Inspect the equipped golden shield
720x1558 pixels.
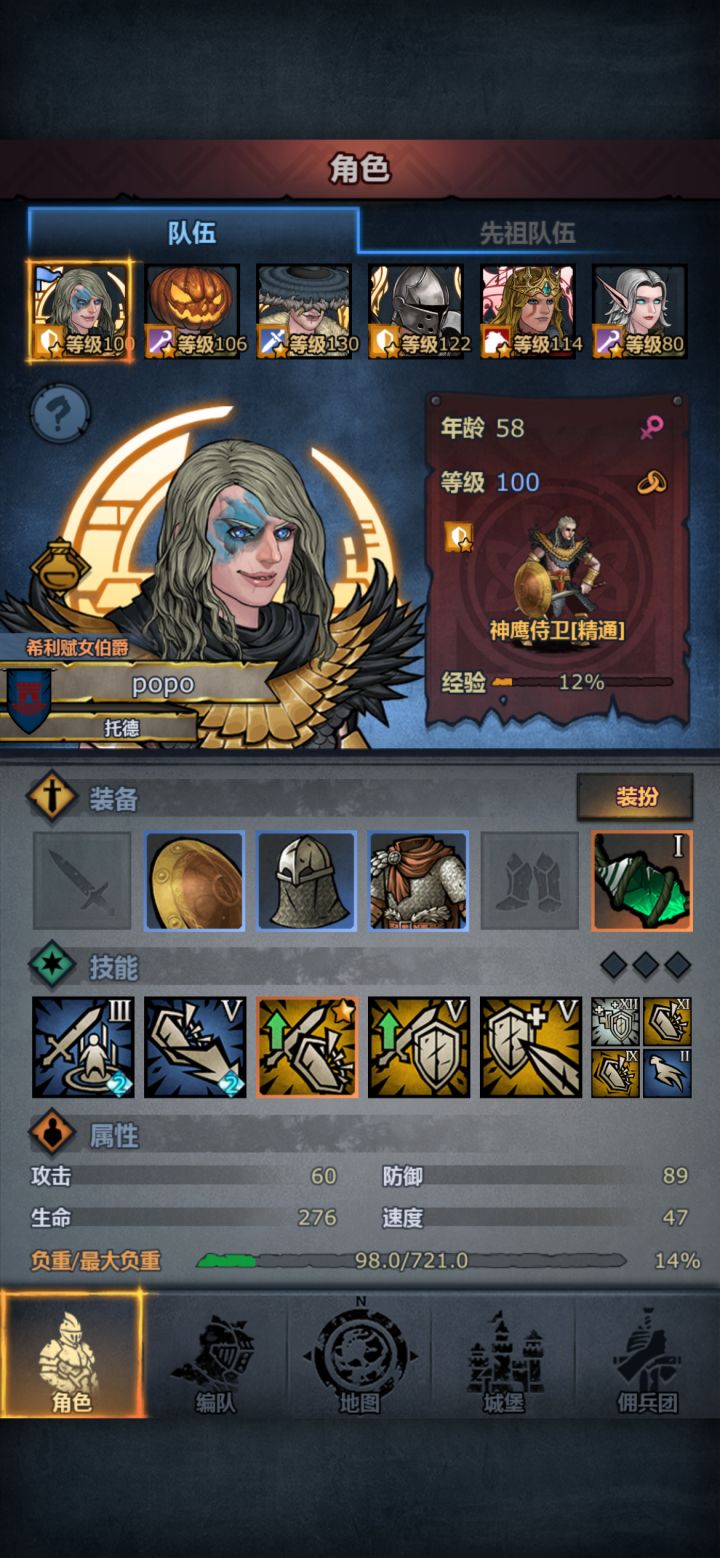coord(194,881)
